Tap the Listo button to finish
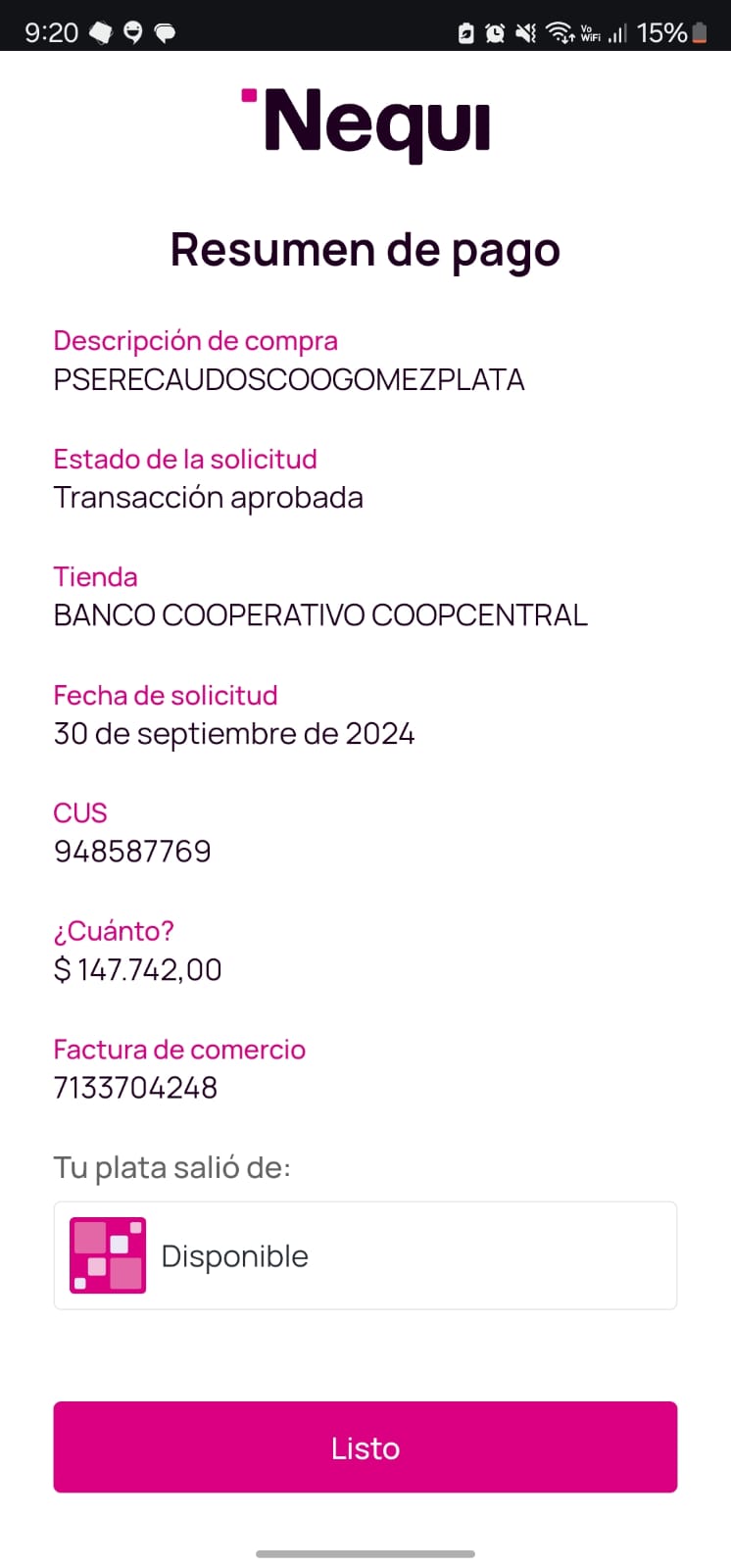This screenshot has width=731, height=1568. click(x=365, y=1446)
